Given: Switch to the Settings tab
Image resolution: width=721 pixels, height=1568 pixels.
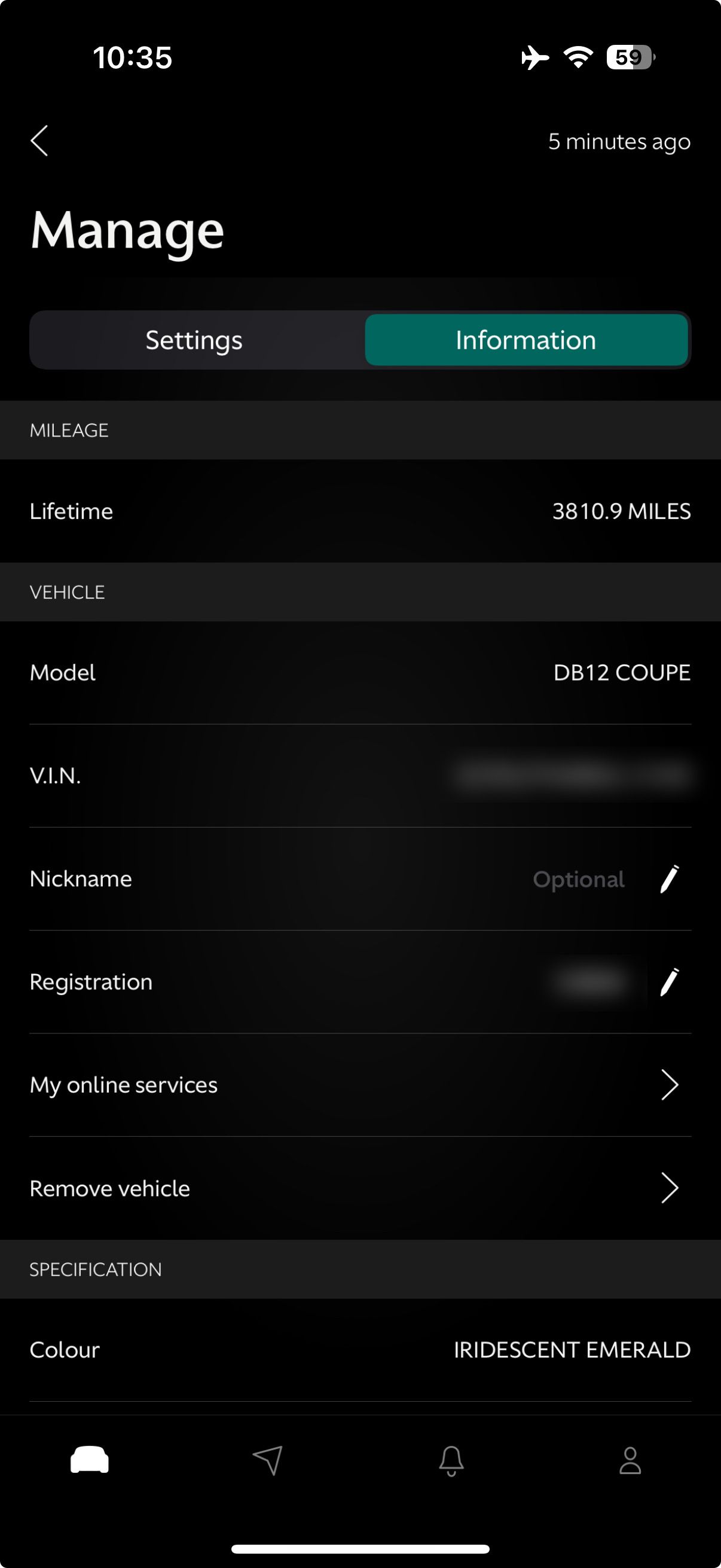Looking at the screenshot, I should pos(194,340).
